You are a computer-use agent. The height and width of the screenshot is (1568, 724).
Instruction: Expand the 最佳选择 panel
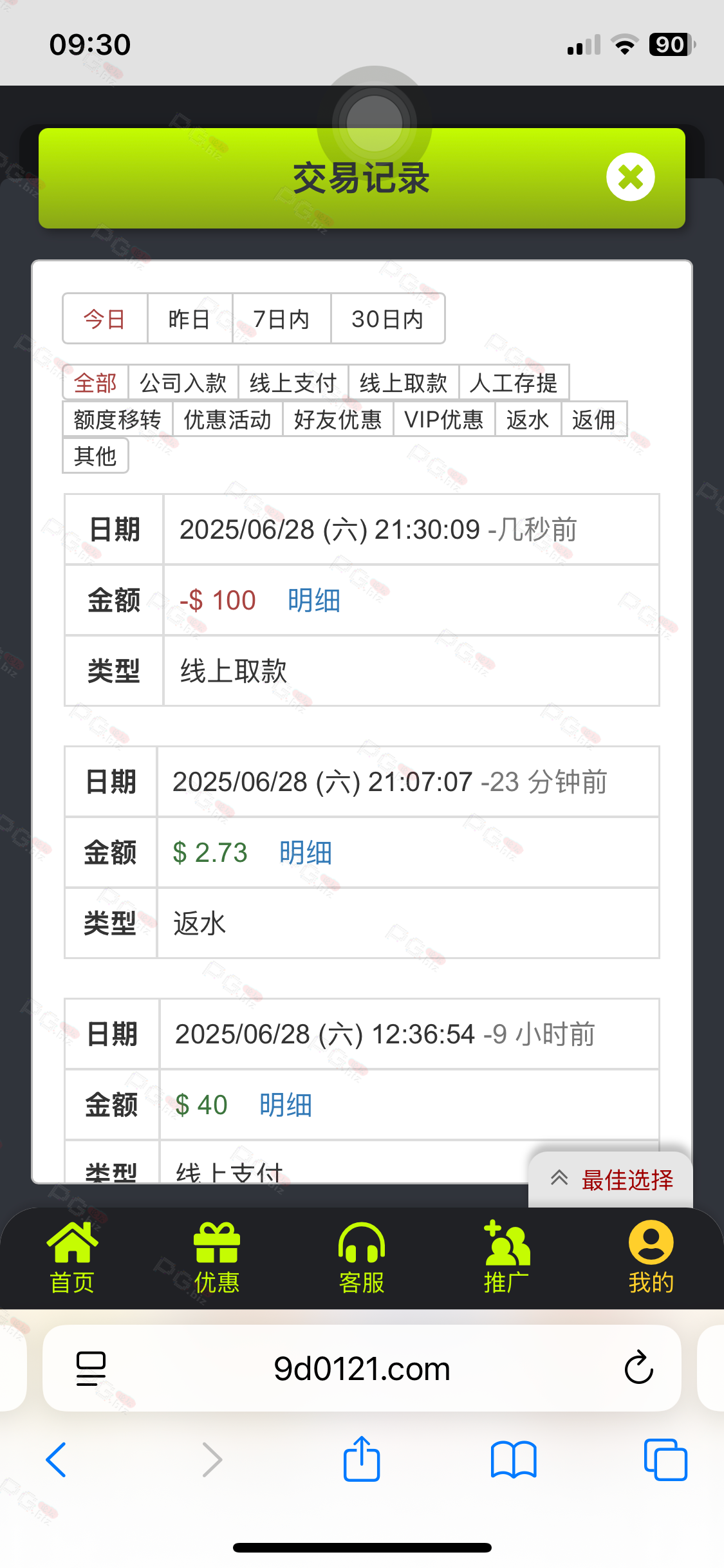click(611, 1180)
